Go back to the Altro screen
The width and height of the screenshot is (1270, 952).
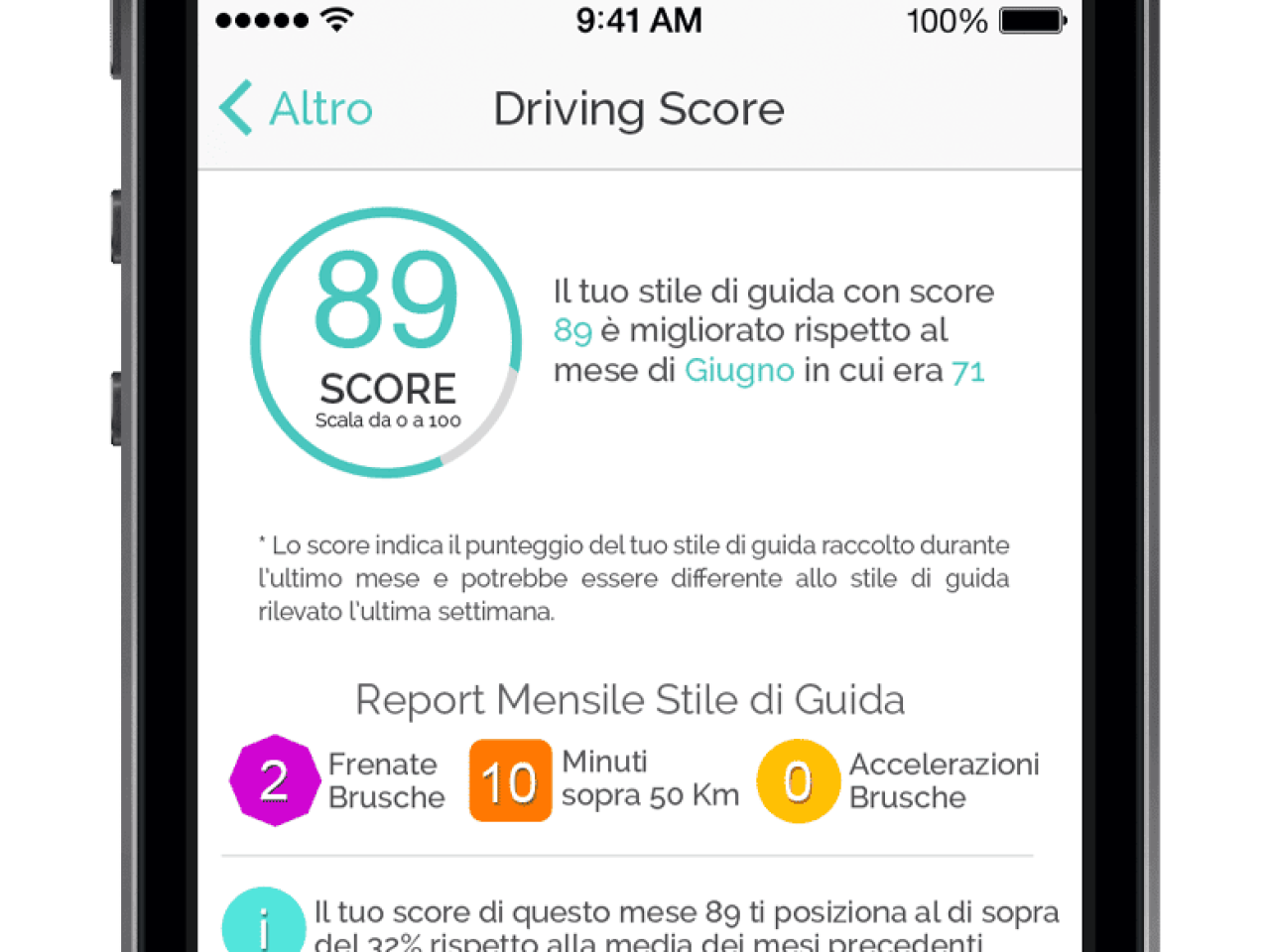(296, 108)
